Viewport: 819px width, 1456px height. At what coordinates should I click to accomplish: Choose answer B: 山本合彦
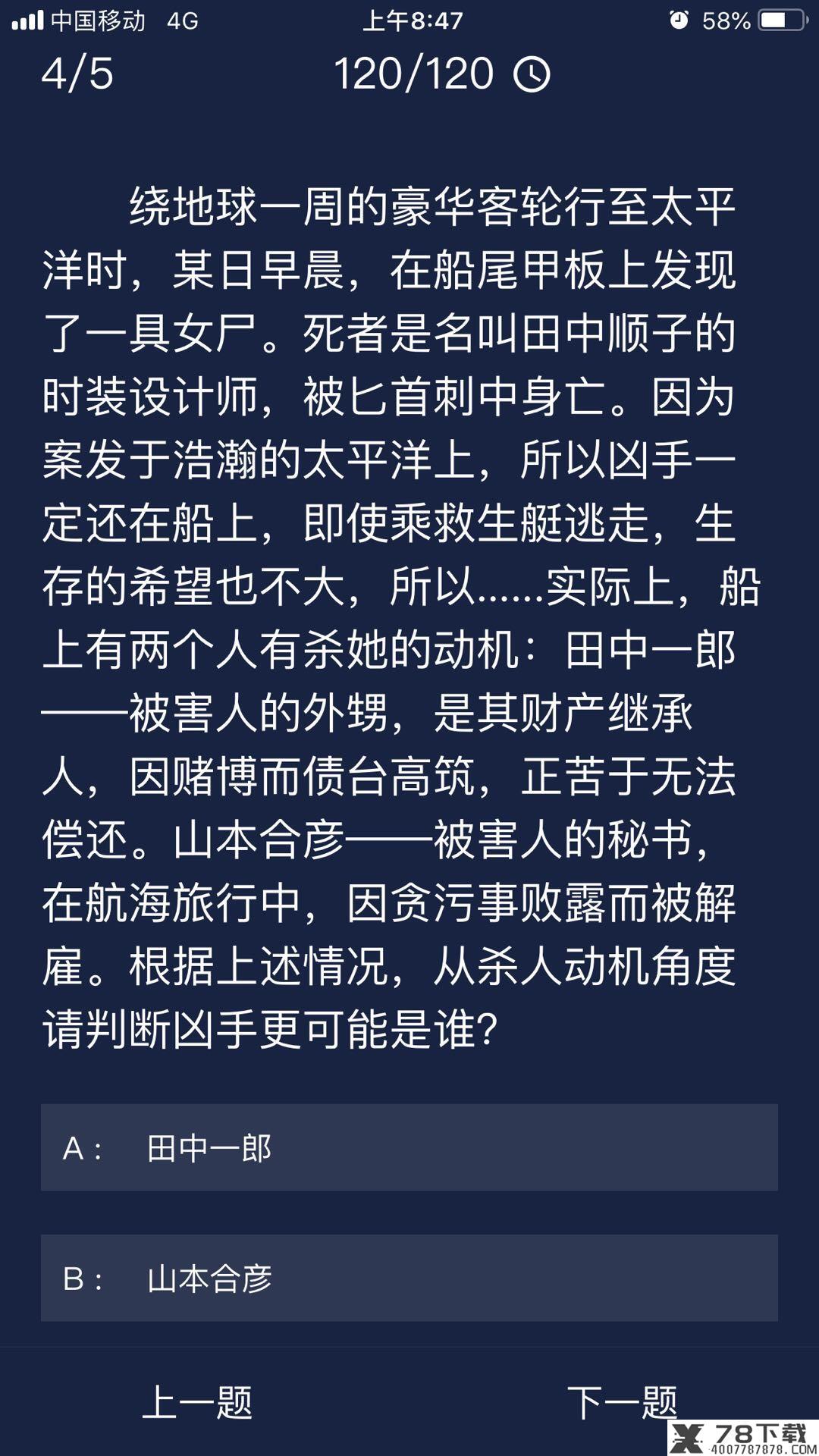coord(409,1278)
